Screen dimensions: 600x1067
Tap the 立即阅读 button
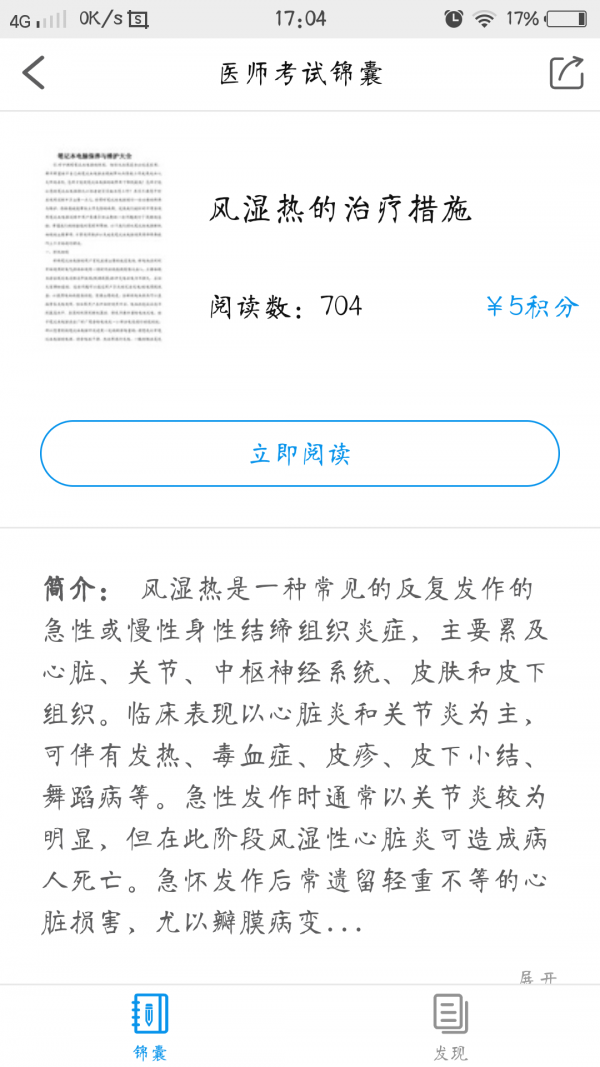click(300, 454)
